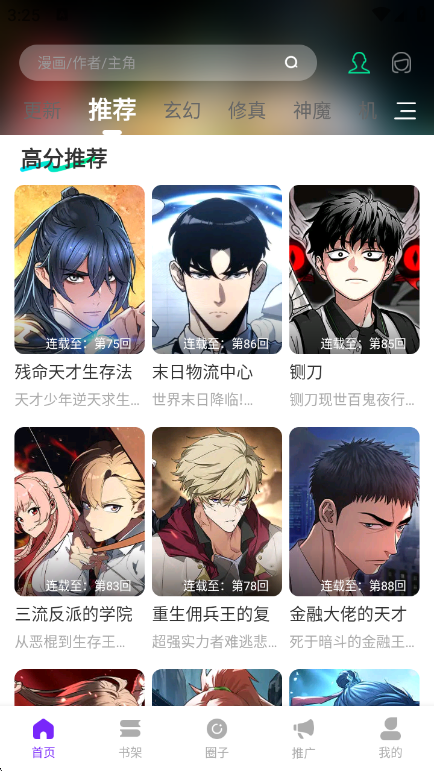Open the customer service headset icon
The image size is (434, 771).
[401, 63]
